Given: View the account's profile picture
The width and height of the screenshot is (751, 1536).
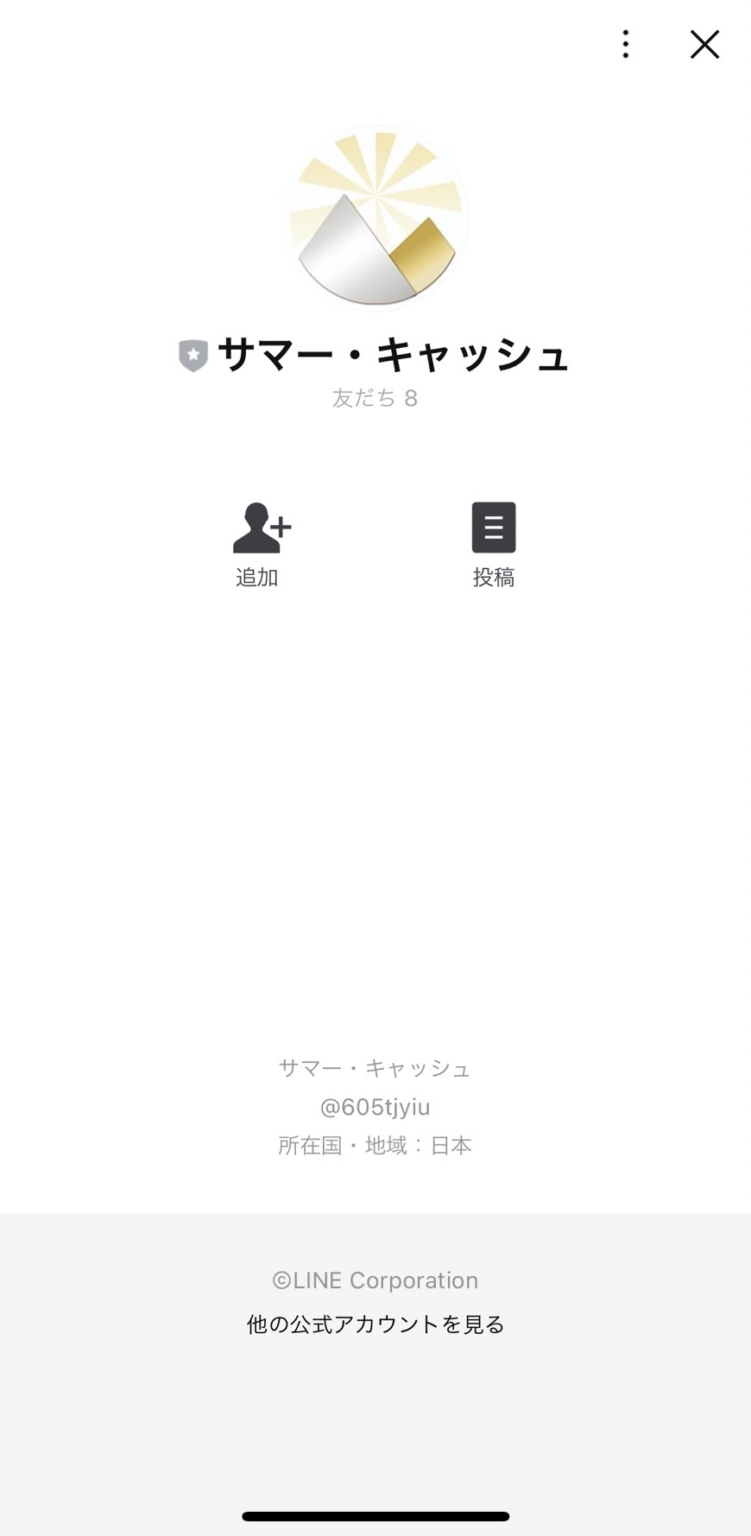Looking at the screenshot, I should (377, 217).
